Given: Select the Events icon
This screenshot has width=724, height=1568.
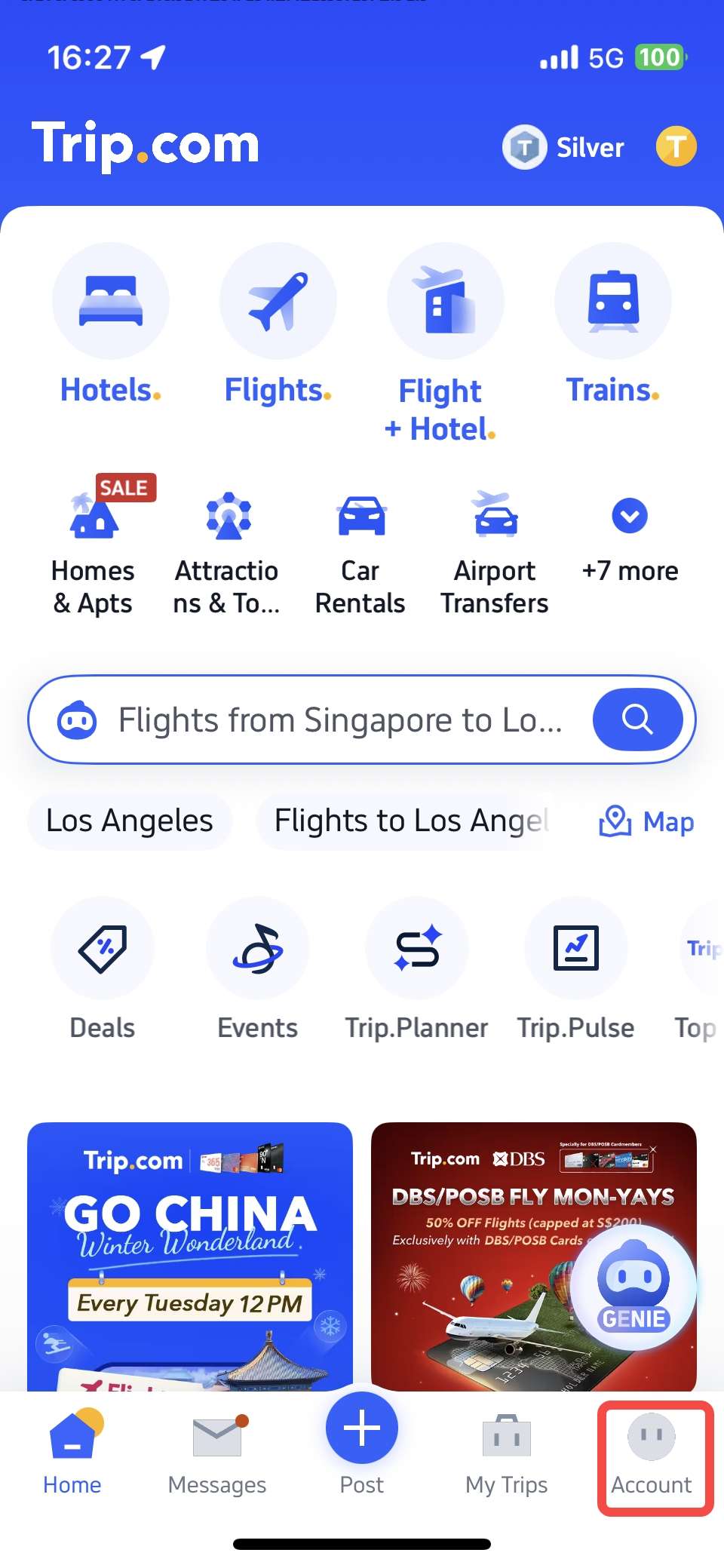Looking at the screenshot, I should (x=257, y=949).
